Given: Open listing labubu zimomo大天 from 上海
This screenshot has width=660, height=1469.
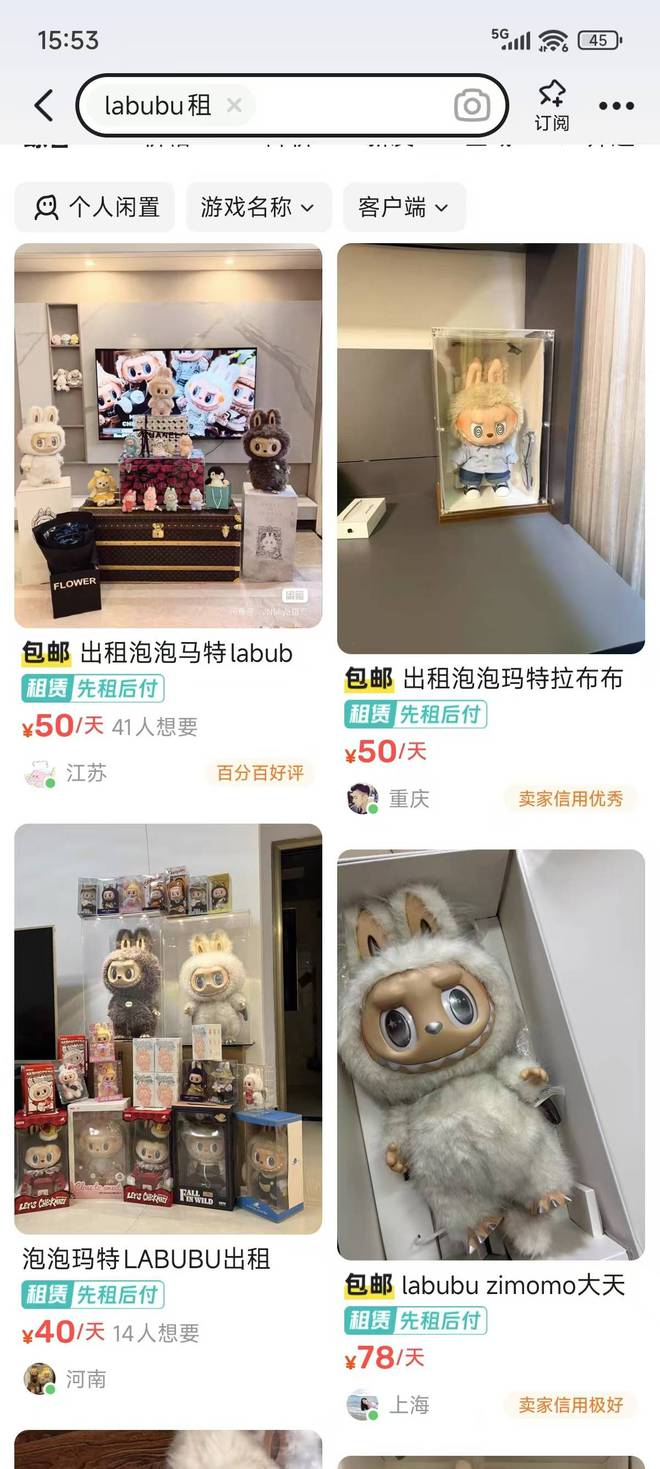Looking at the screenshot, I should click(491, 1138).
